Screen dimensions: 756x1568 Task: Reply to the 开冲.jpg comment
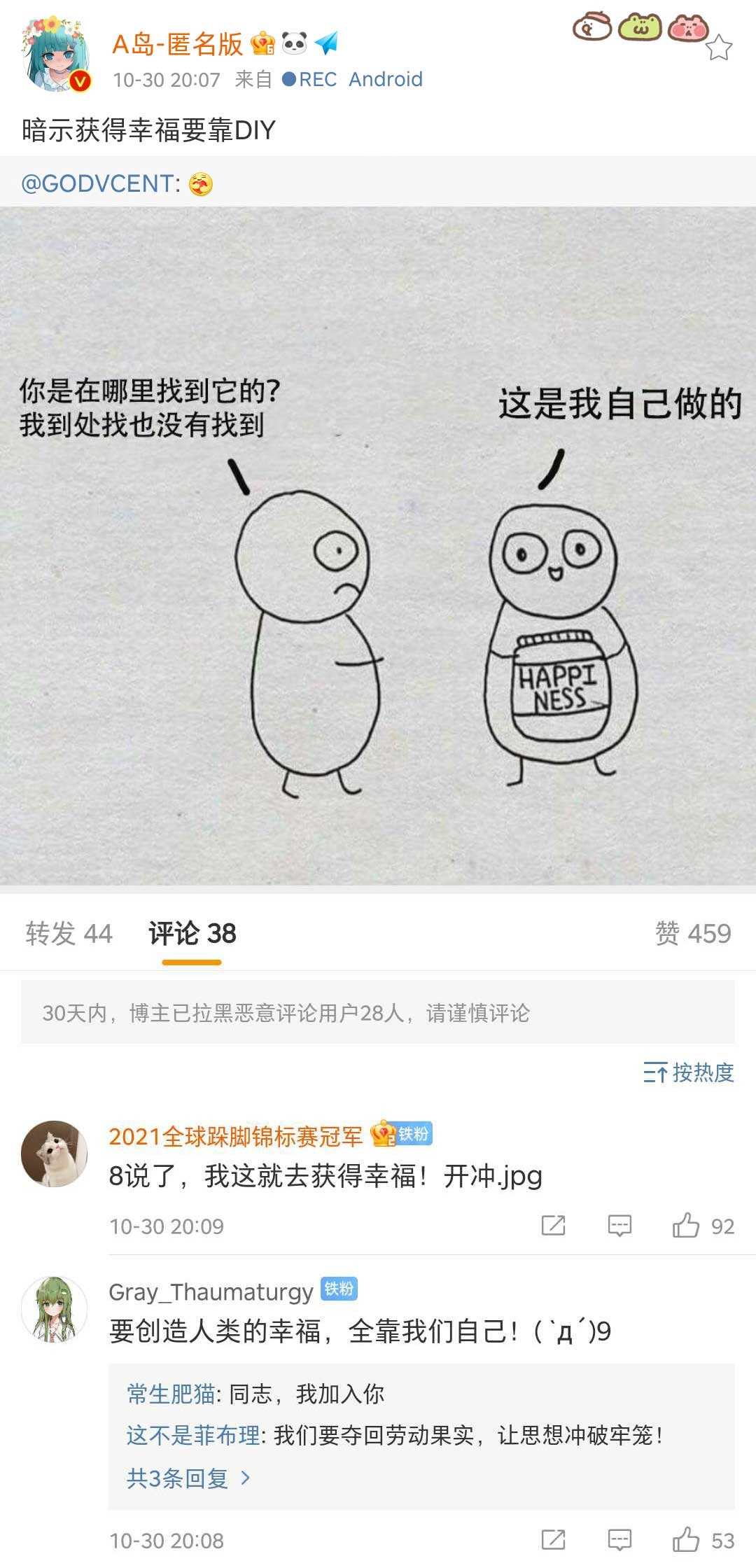(619, 1226)
